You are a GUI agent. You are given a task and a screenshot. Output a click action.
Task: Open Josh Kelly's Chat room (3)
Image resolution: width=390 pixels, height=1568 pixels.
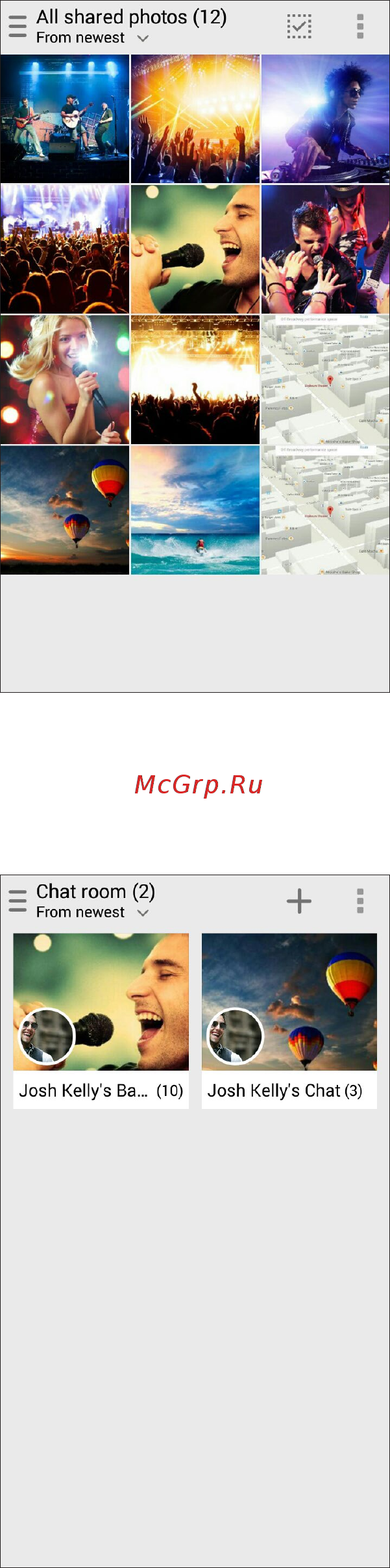[289, 1021]
